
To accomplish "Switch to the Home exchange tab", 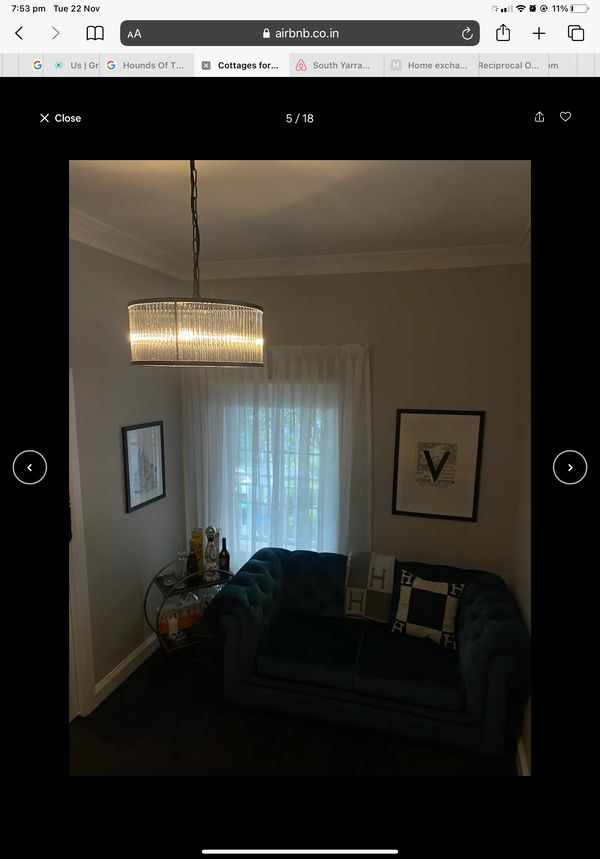I will (428, 65).
